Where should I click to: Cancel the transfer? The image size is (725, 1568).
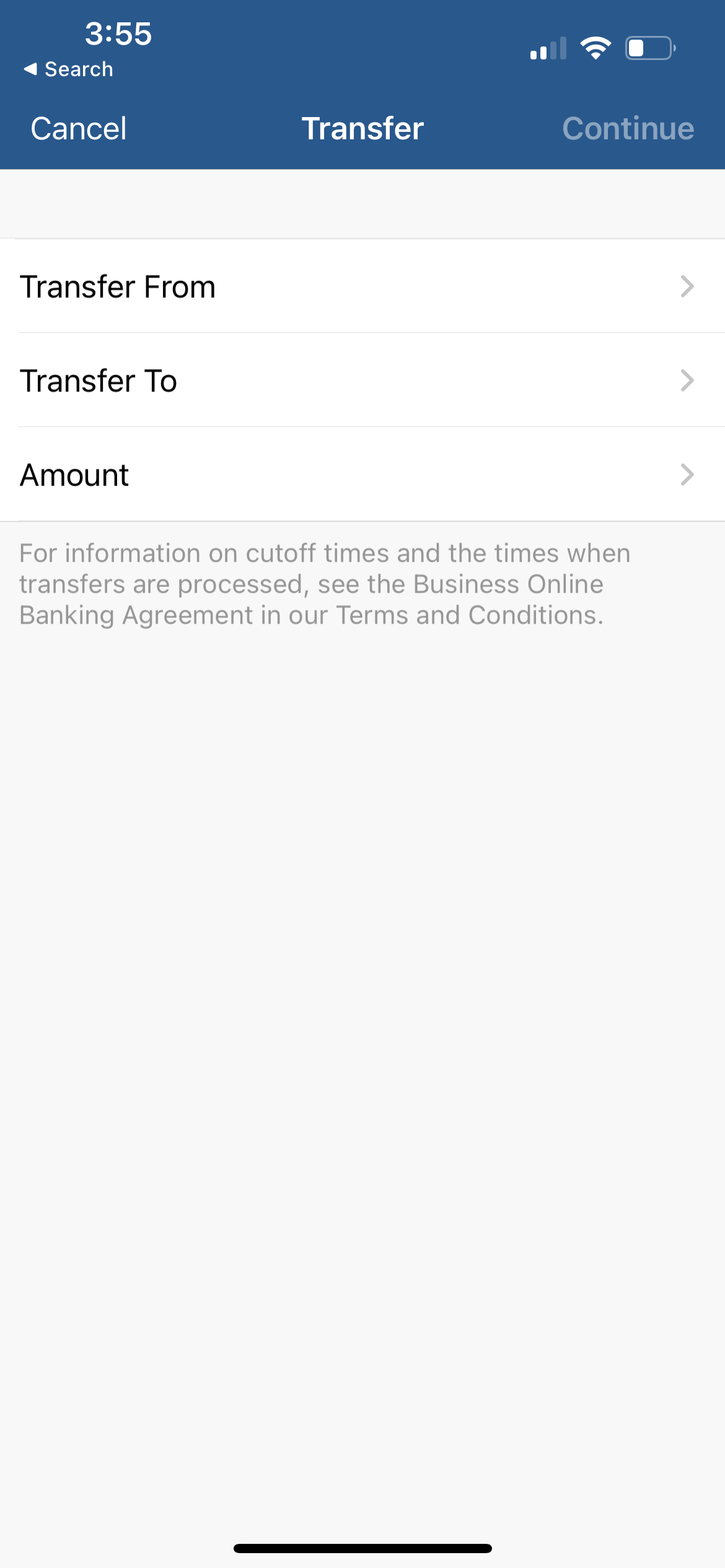[x=79, y=129]
